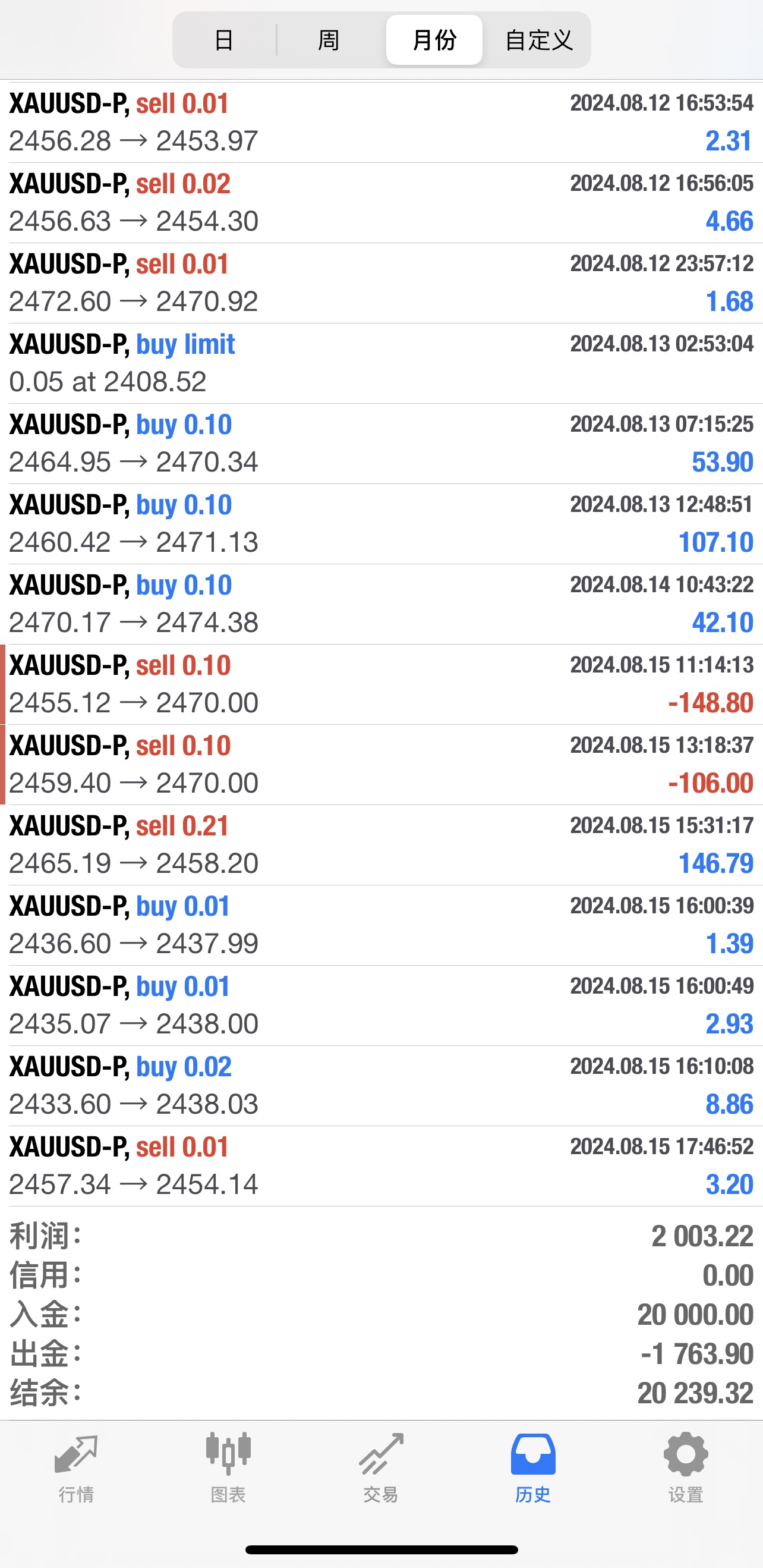Image resolution: width=763 pixels, height=1568 pixels.
Task: Select the 周 (week) period
Action: coord(329,40)
